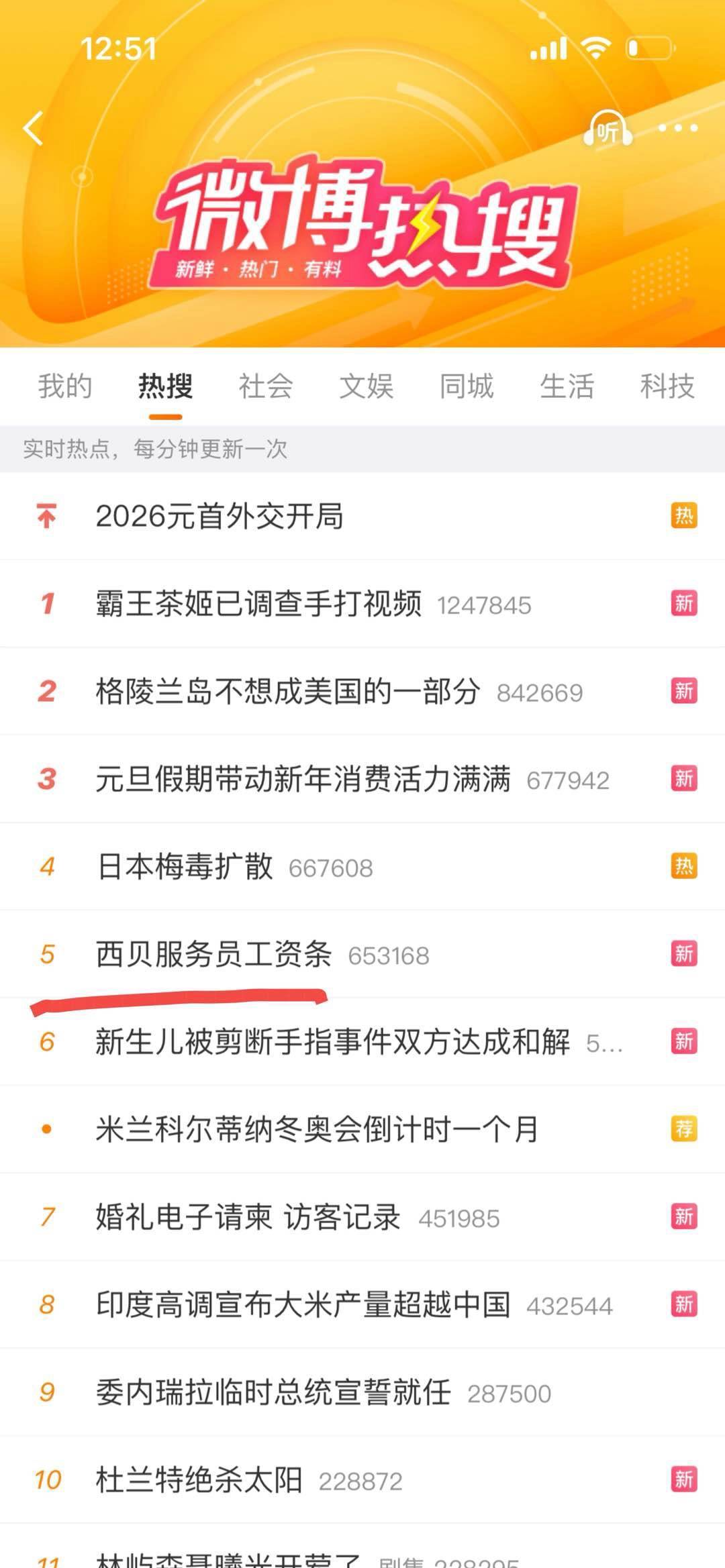Viewport: 725px width, 1568px height.
Task: Click the back arrow at top left
Action: 32,129
